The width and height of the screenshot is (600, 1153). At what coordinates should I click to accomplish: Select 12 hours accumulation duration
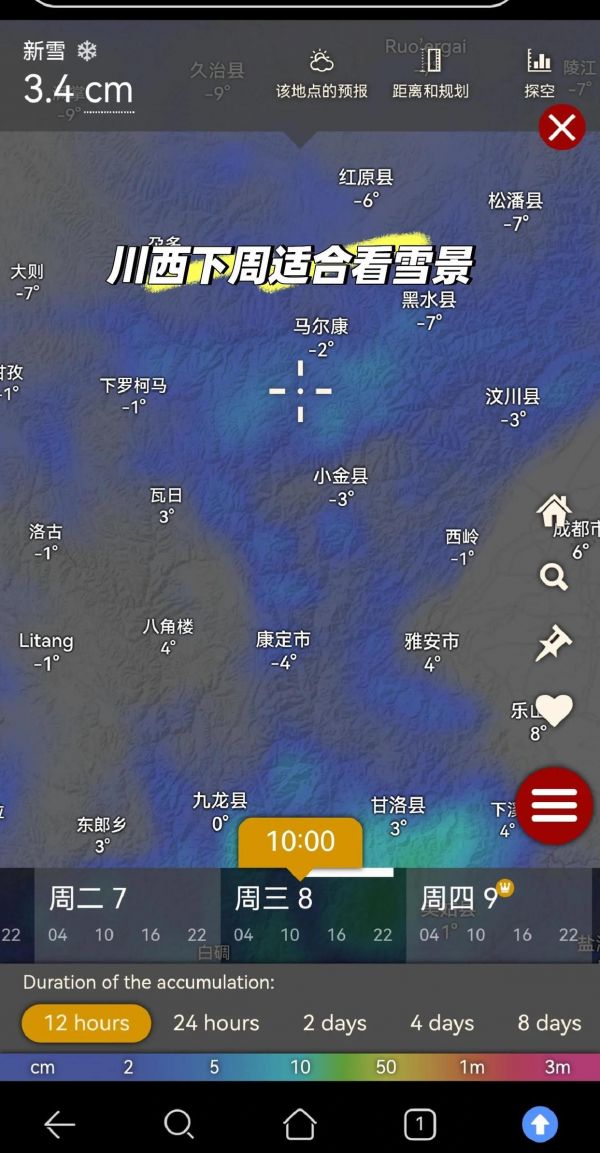pos(87,1023)
